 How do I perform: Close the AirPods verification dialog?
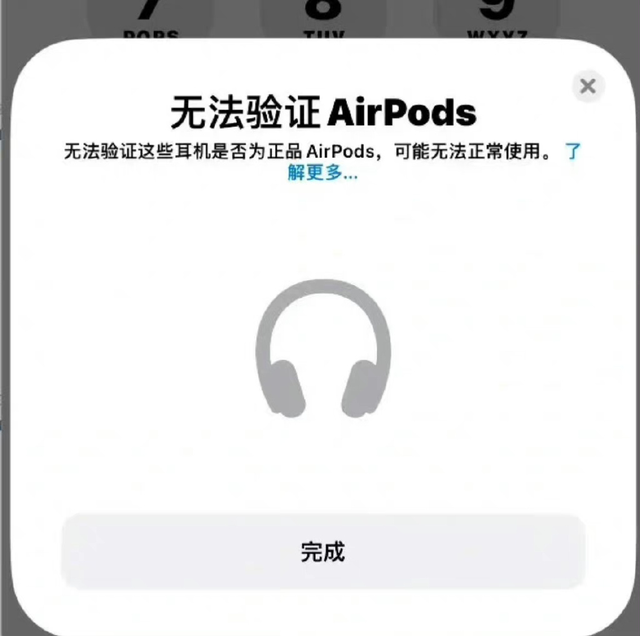tap(588, 86)
